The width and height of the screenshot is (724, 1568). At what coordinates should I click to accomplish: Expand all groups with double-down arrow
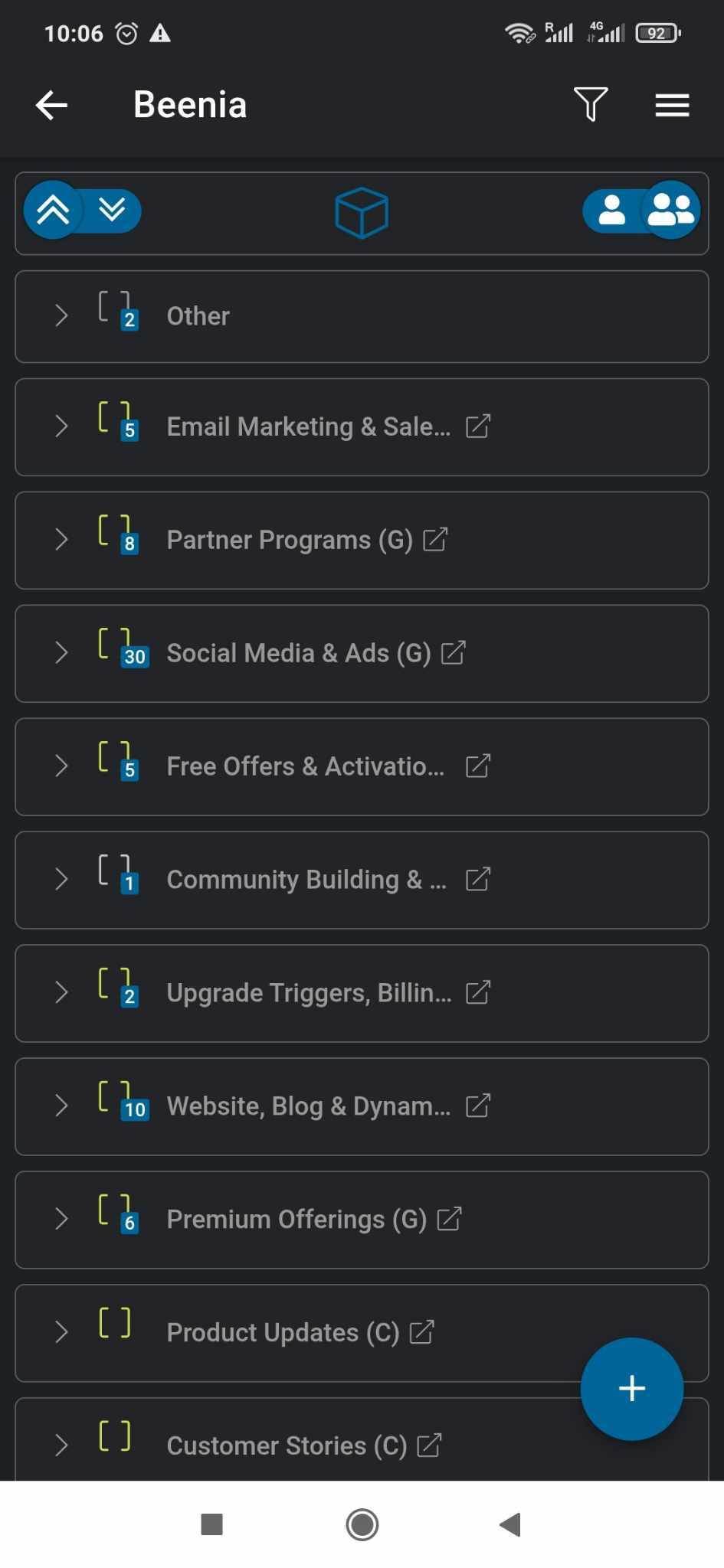point(113,210)
